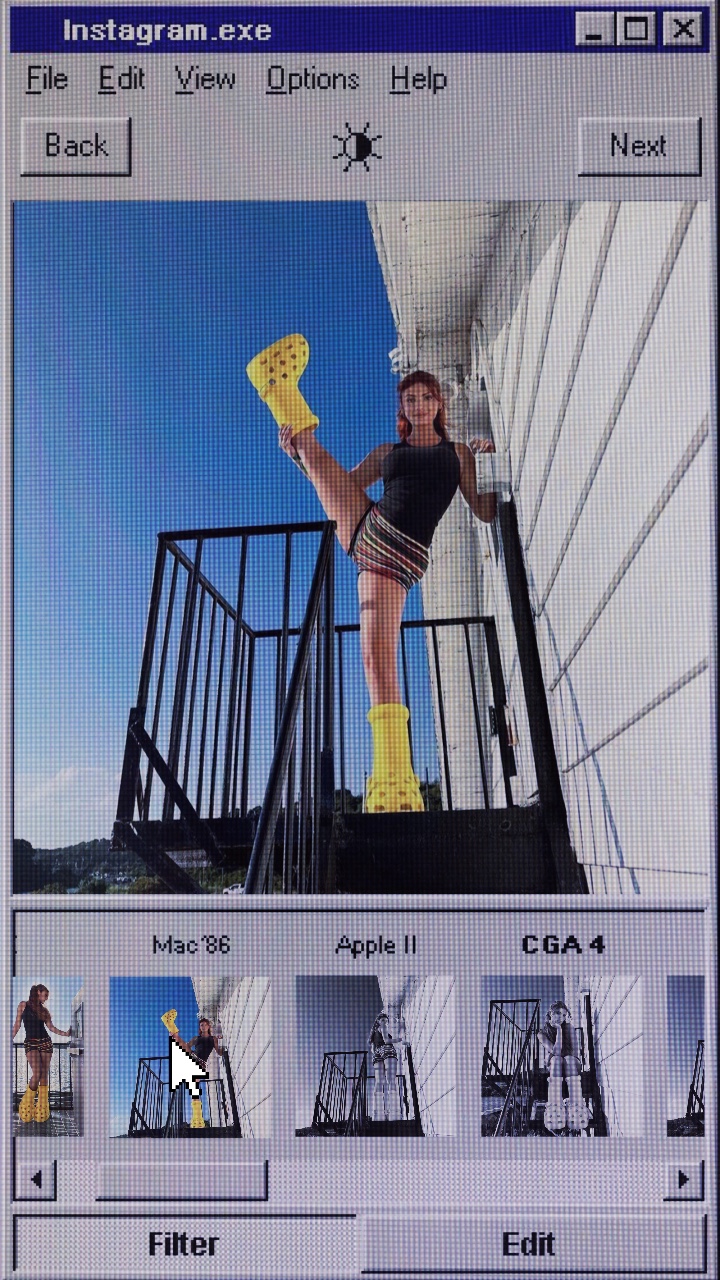Switch to the bottom Edit tab
Viewport: 720px width, 1280px height.
point(529,1244)
